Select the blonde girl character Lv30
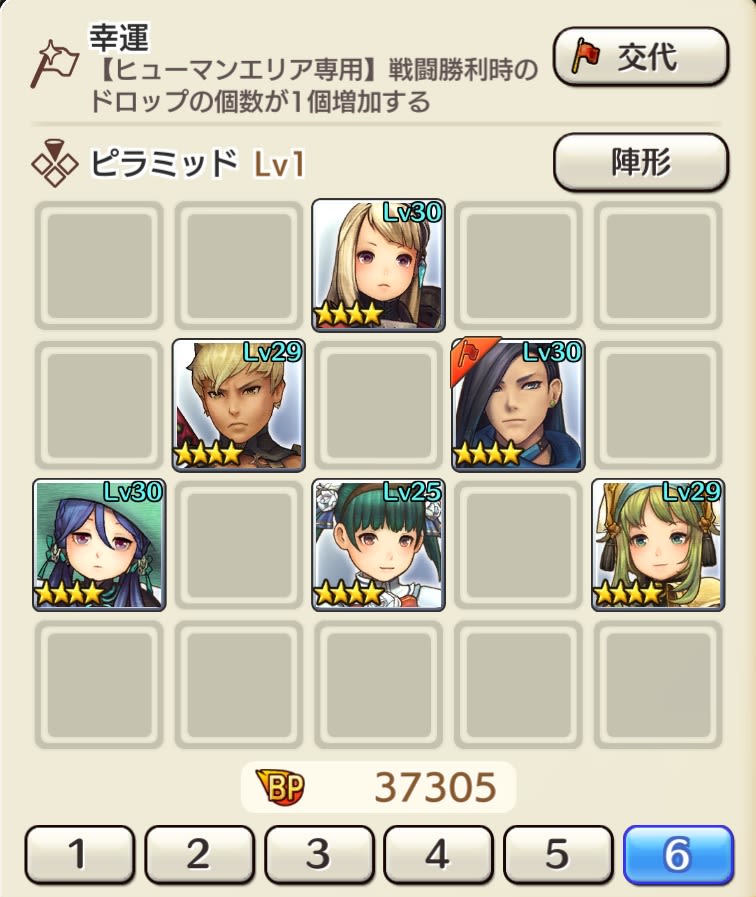This screenshot has width=756, height=897. [378, 265]
